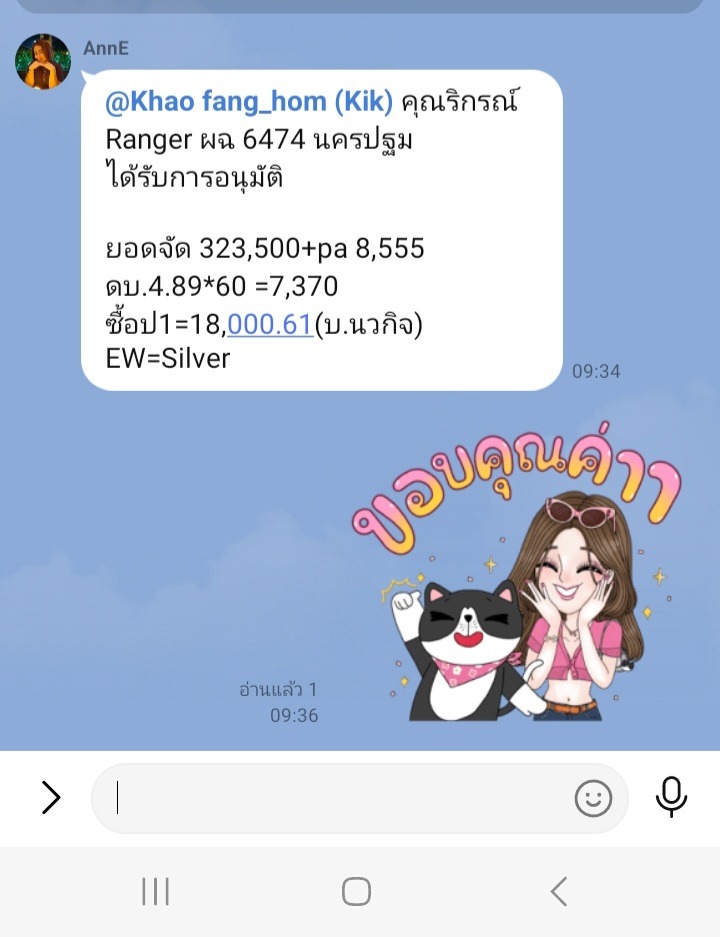The width and height of the screenshot is (720, 937).
Task: Open the emoji and sticker picker
Action: (x=593, y=798)
